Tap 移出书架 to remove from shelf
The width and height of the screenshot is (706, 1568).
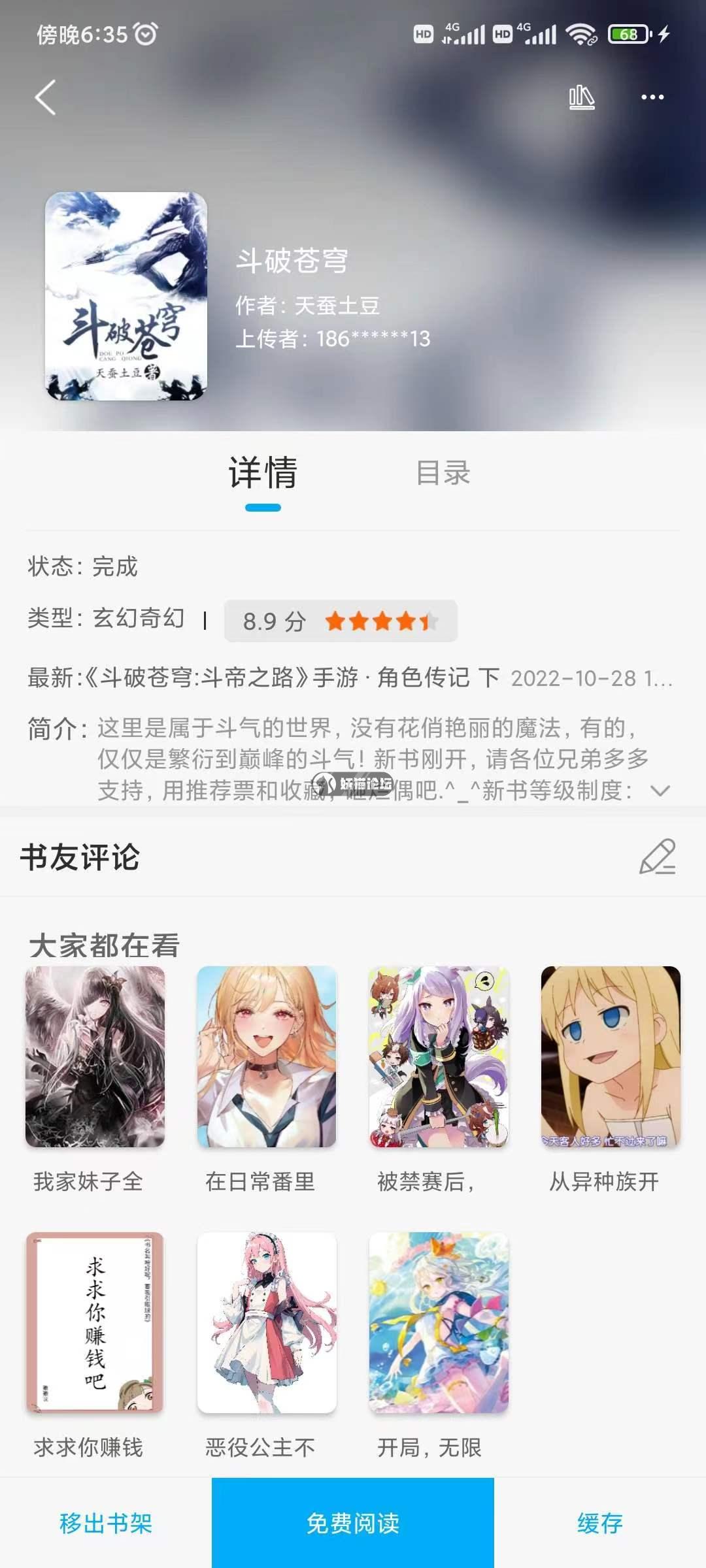(106, 1523)
